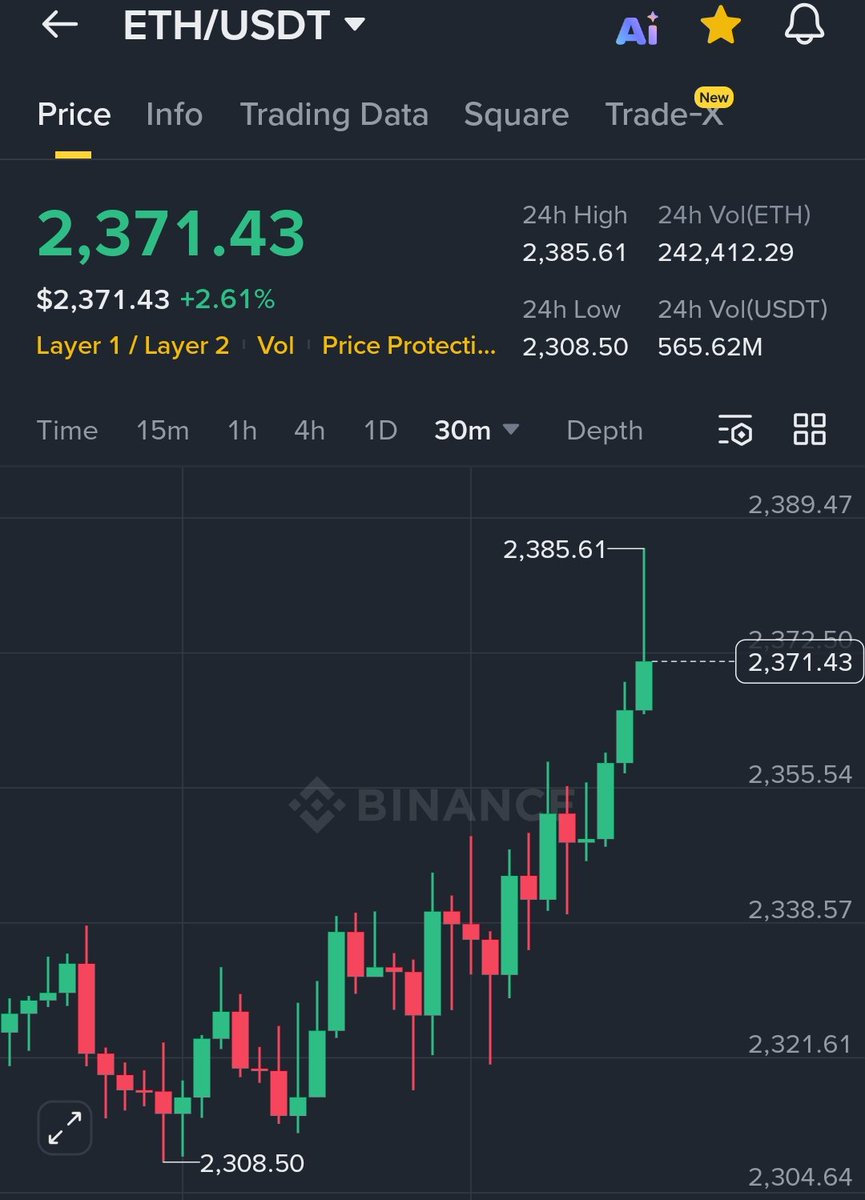The image size is (865, 1200).
Task: Switch to the Info tab
Action: [x=174, y=115]
